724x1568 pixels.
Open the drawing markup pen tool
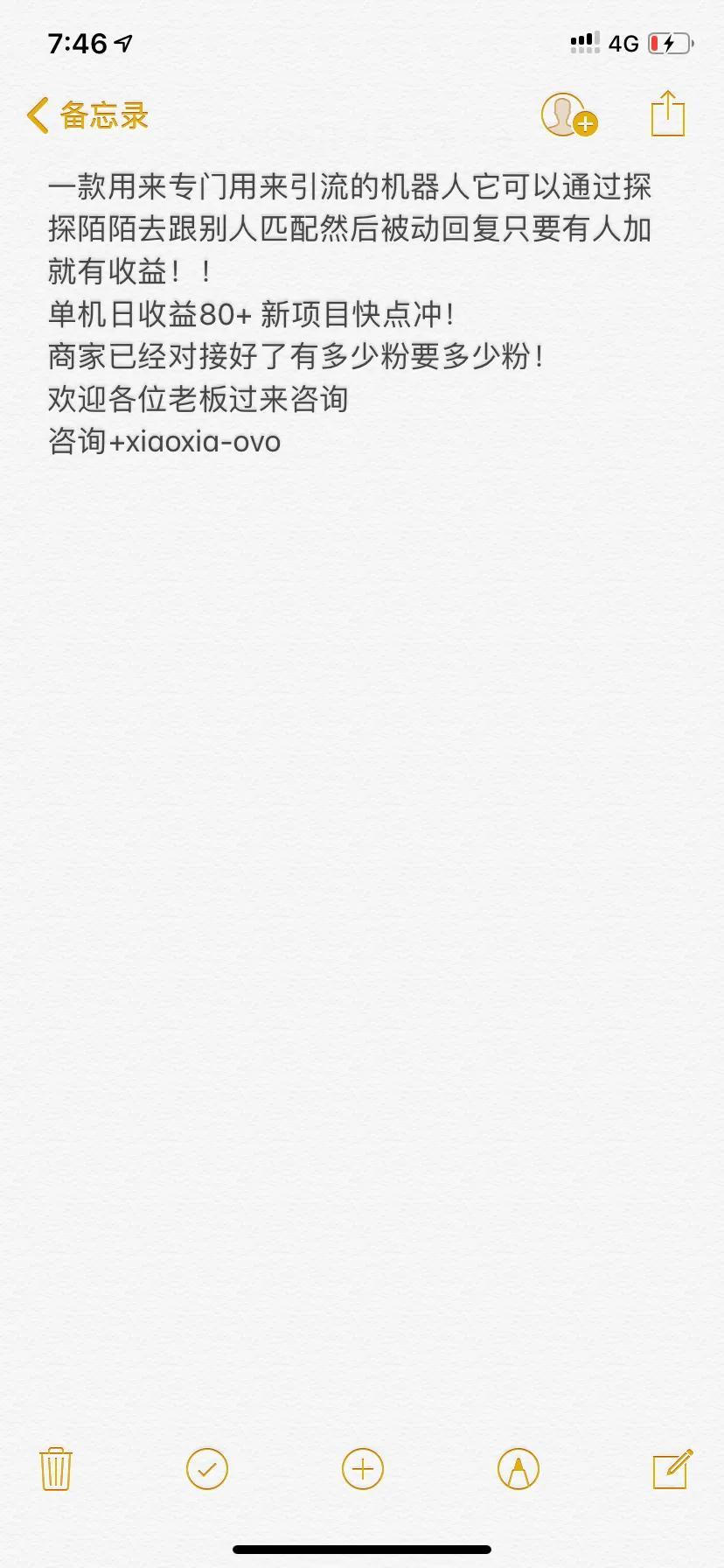(x=519, y=1469)
